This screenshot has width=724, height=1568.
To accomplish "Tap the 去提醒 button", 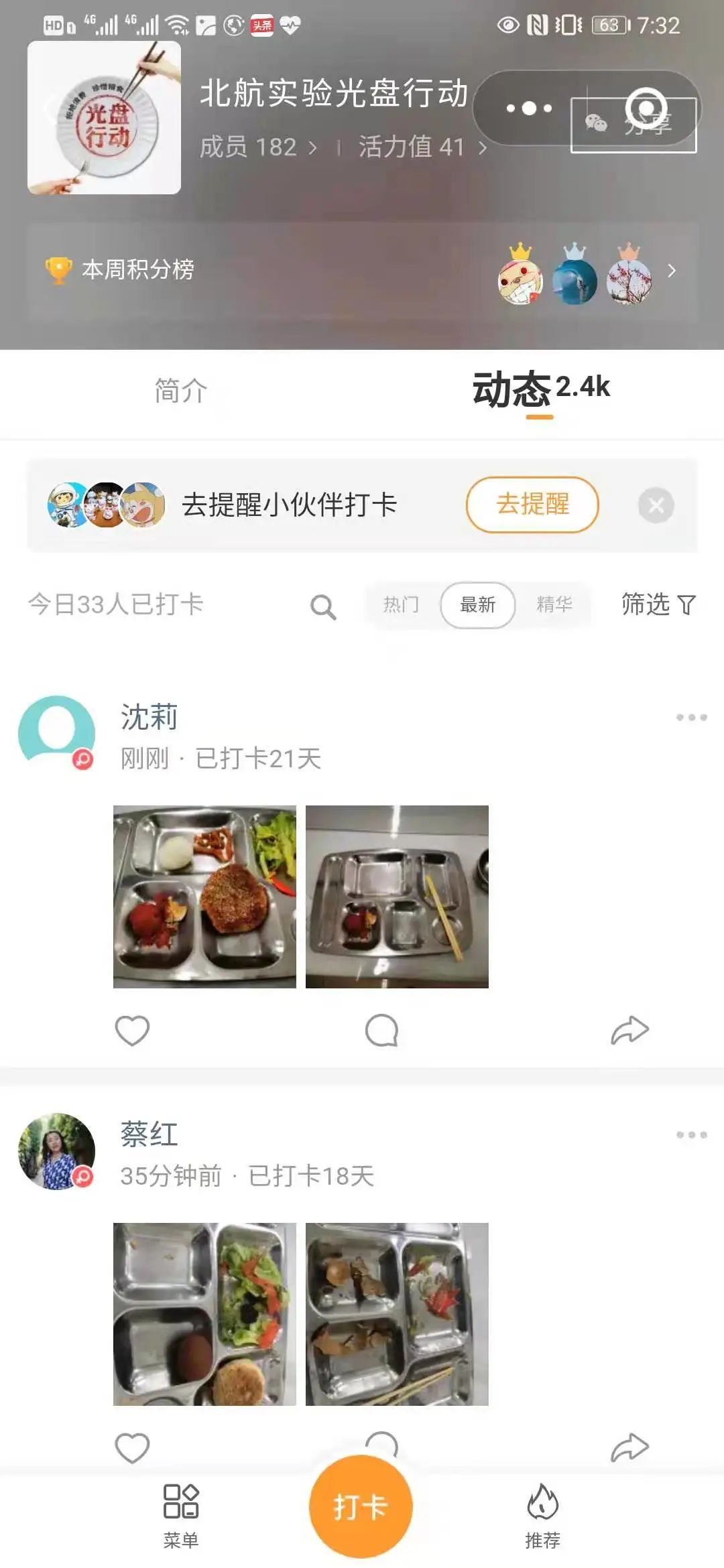I will tap(532, 505).
